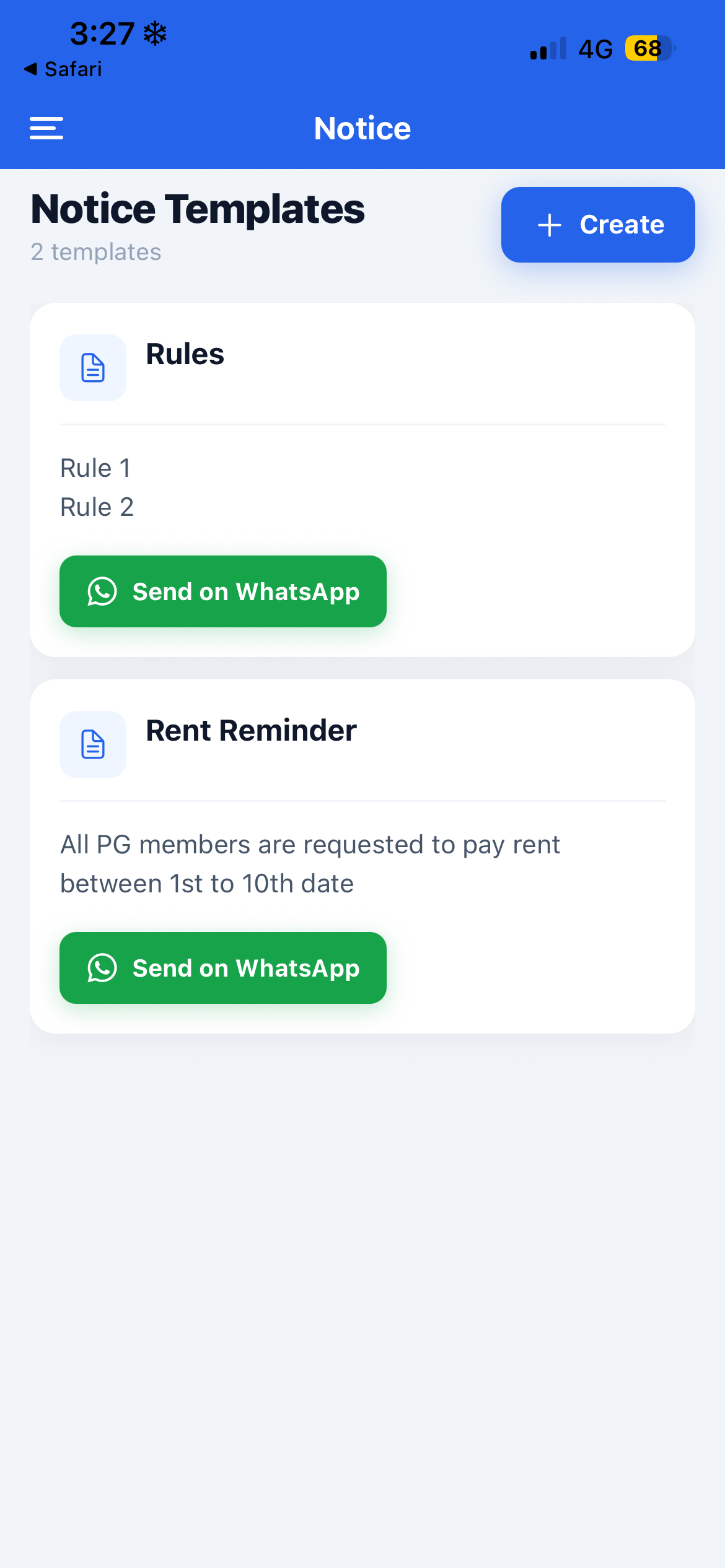Return to Safari via the back indicator

point(62,69)
